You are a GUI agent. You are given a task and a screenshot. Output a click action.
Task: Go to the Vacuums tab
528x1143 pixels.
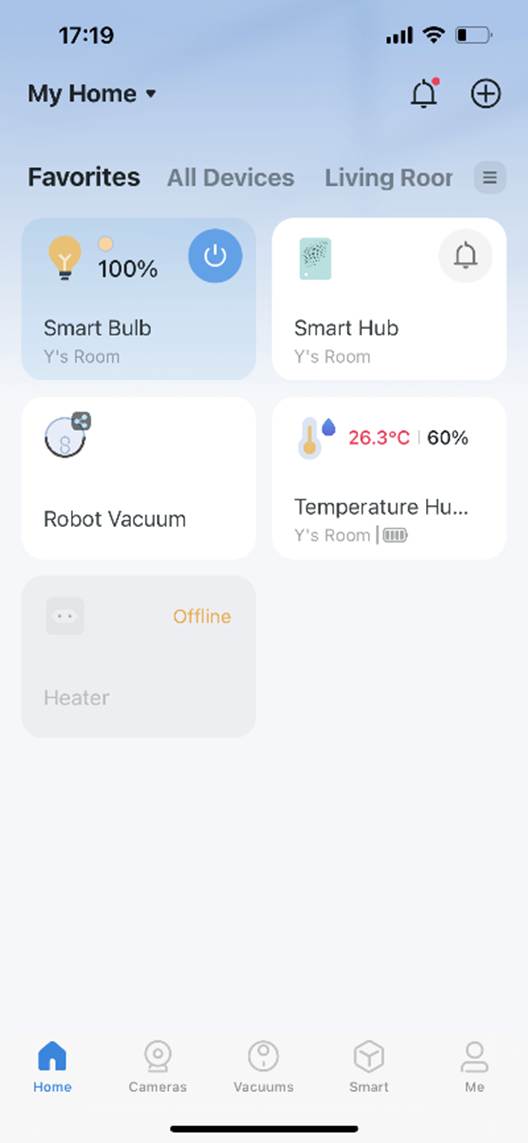click(263, 1066)
